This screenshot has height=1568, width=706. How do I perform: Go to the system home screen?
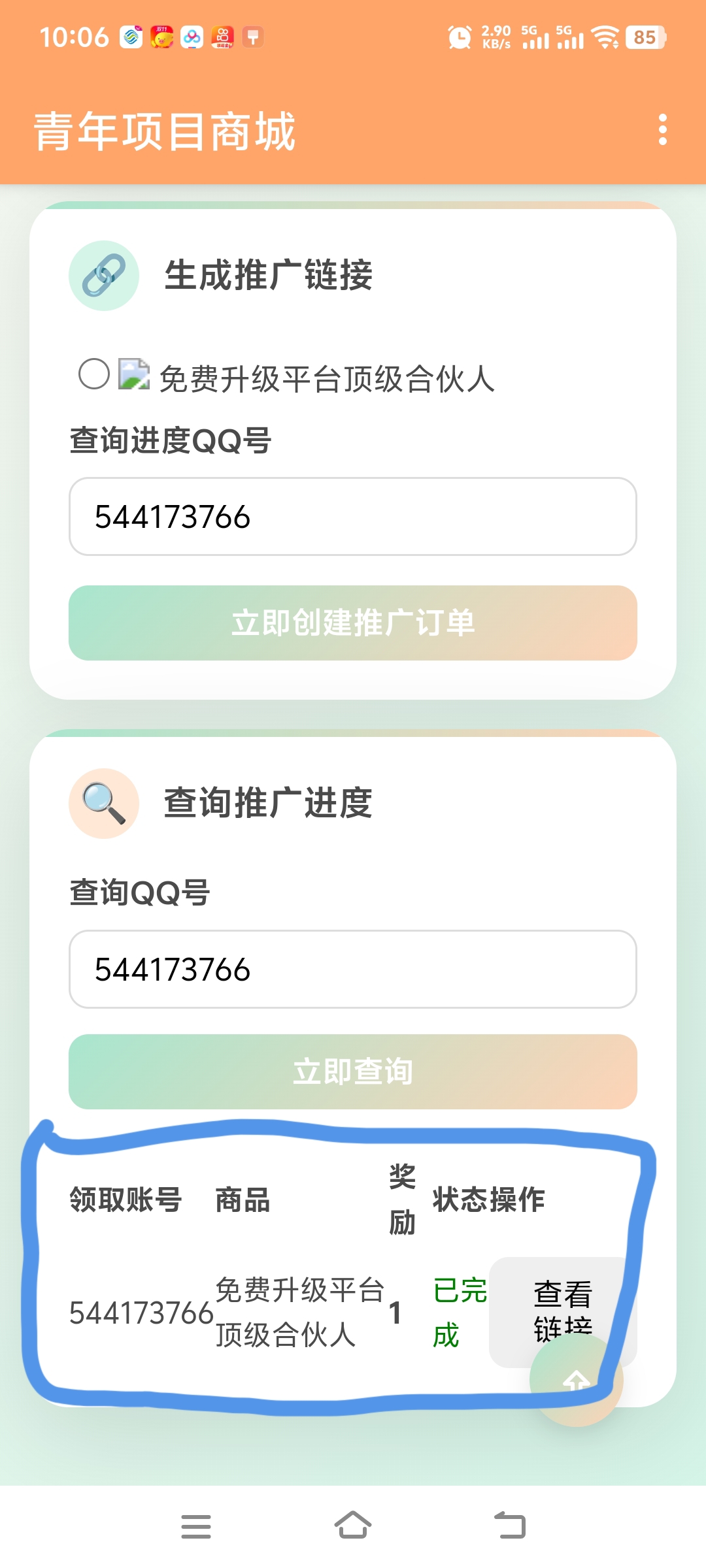[x=353, y=1526]
